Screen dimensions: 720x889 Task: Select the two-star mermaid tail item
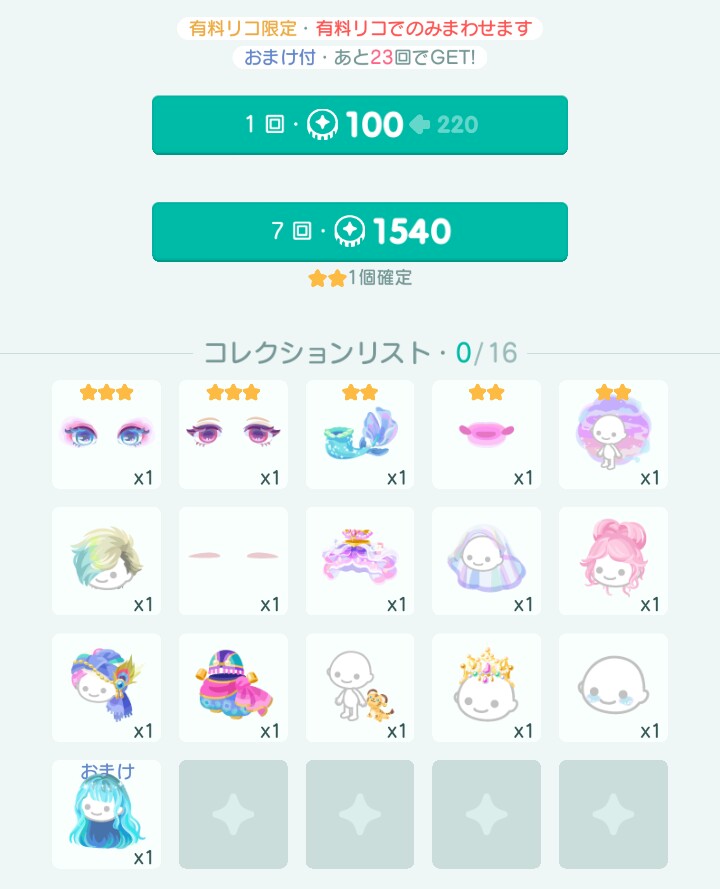click(x=360, y=435)
